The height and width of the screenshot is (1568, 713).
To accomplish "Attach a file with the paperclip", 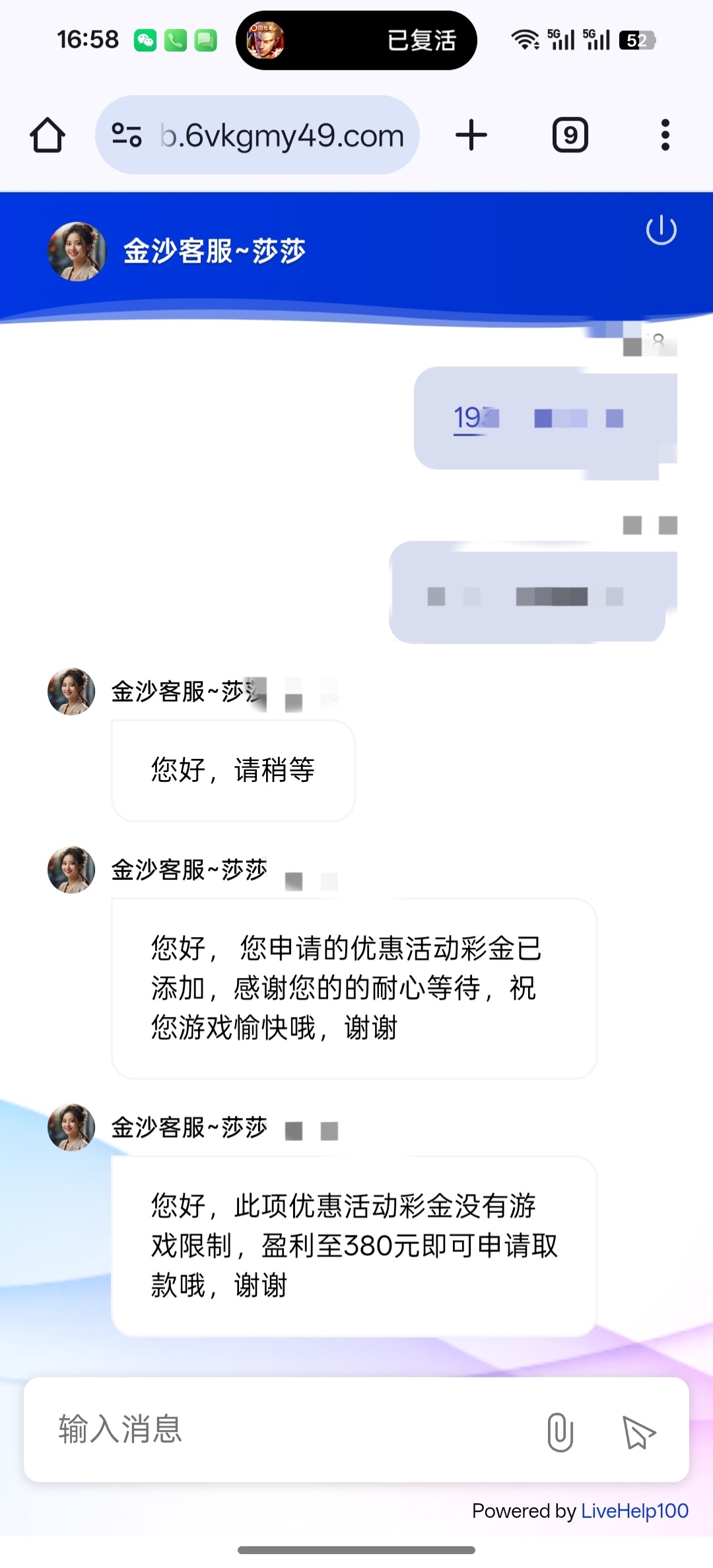I will click(x=560, y=1431).
